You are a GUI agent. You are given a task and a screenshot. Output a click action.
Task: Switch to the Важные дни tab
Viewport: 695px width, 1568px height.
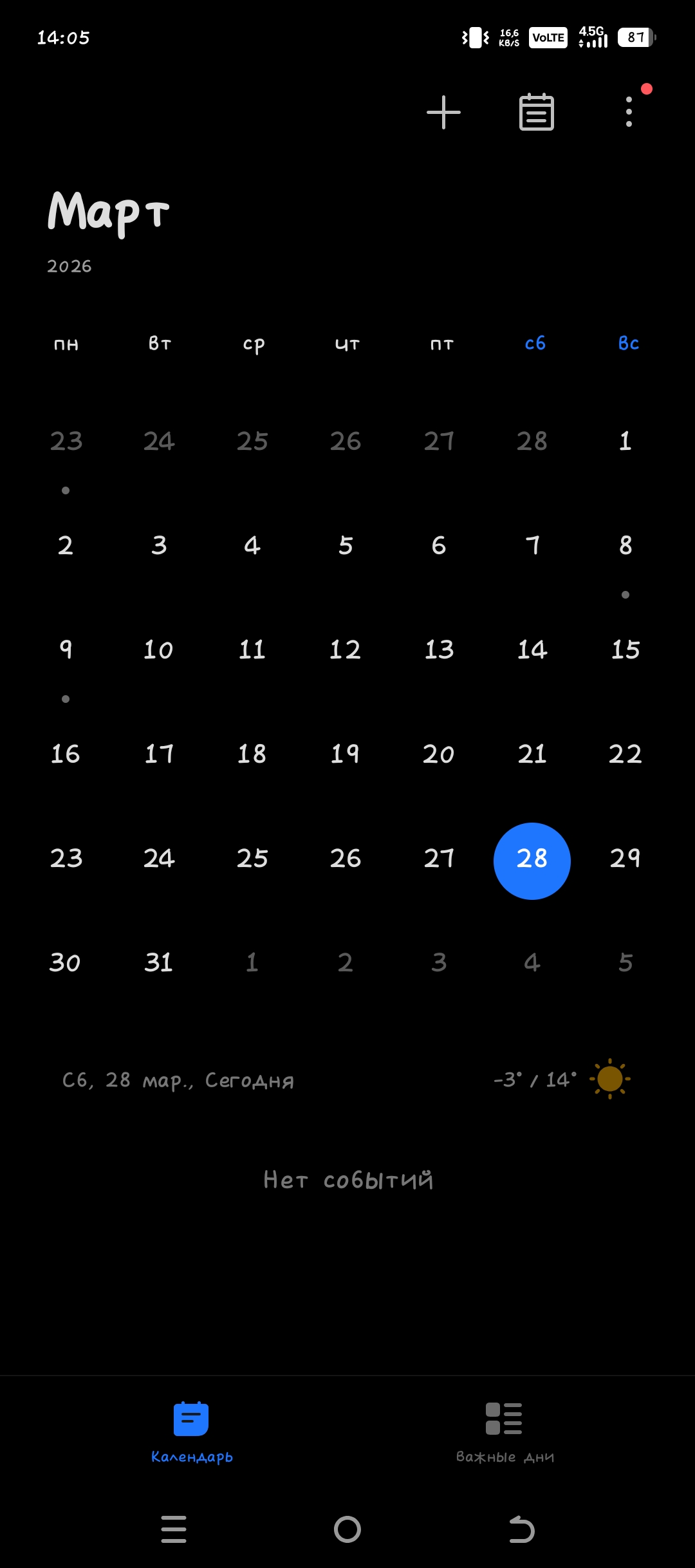[x=505, y=1432]
